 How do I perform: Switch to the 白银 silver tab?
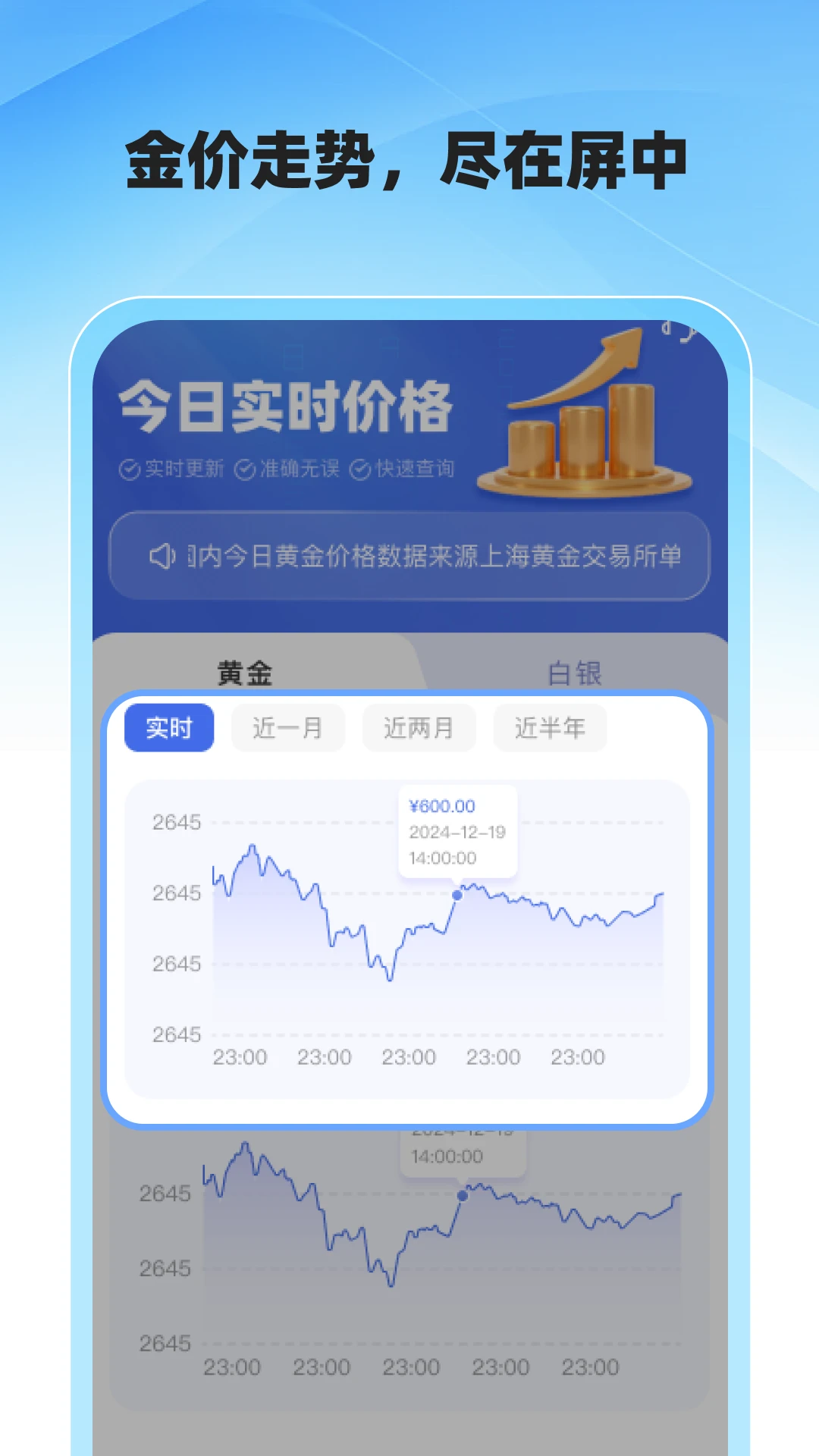coord(574,670)
